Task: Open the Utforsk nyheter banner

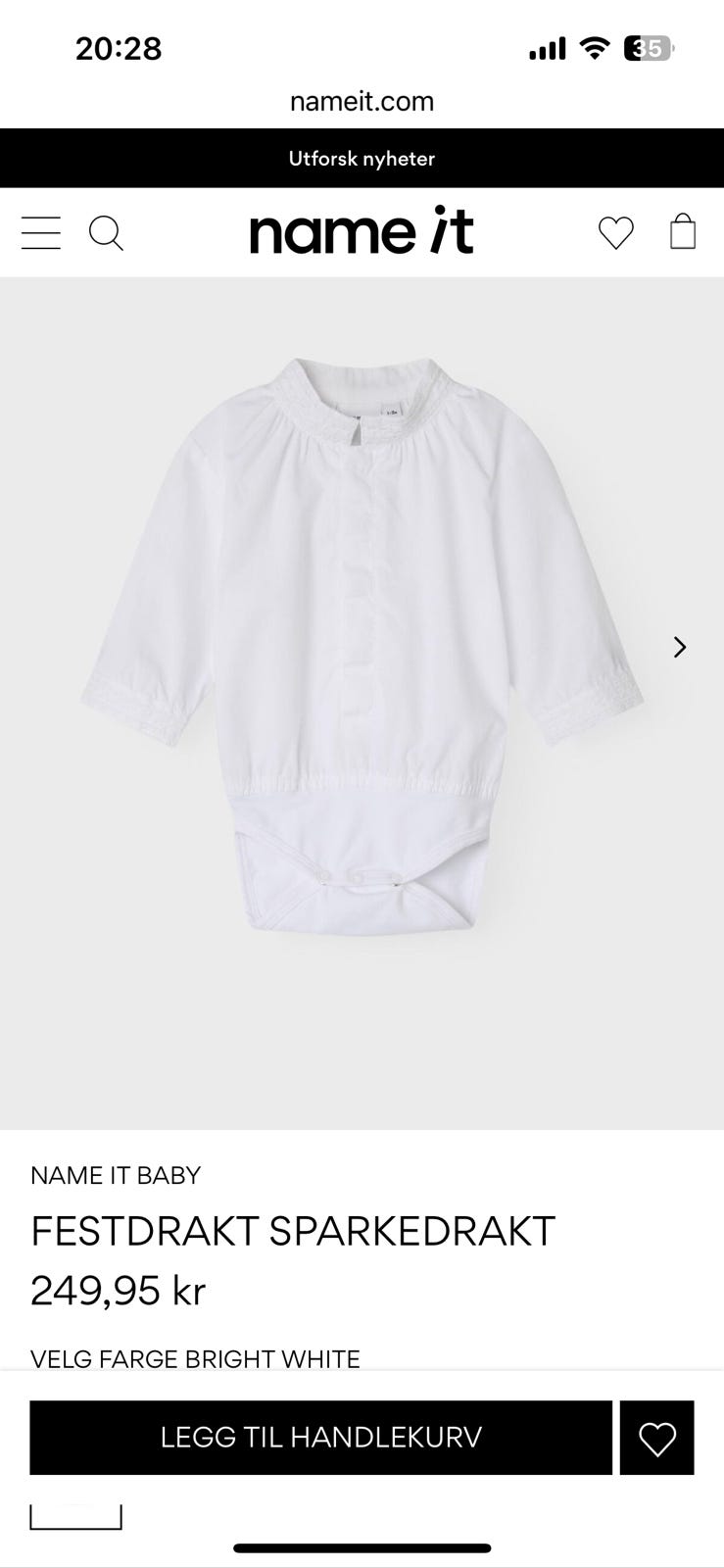Action: [362, 159]
